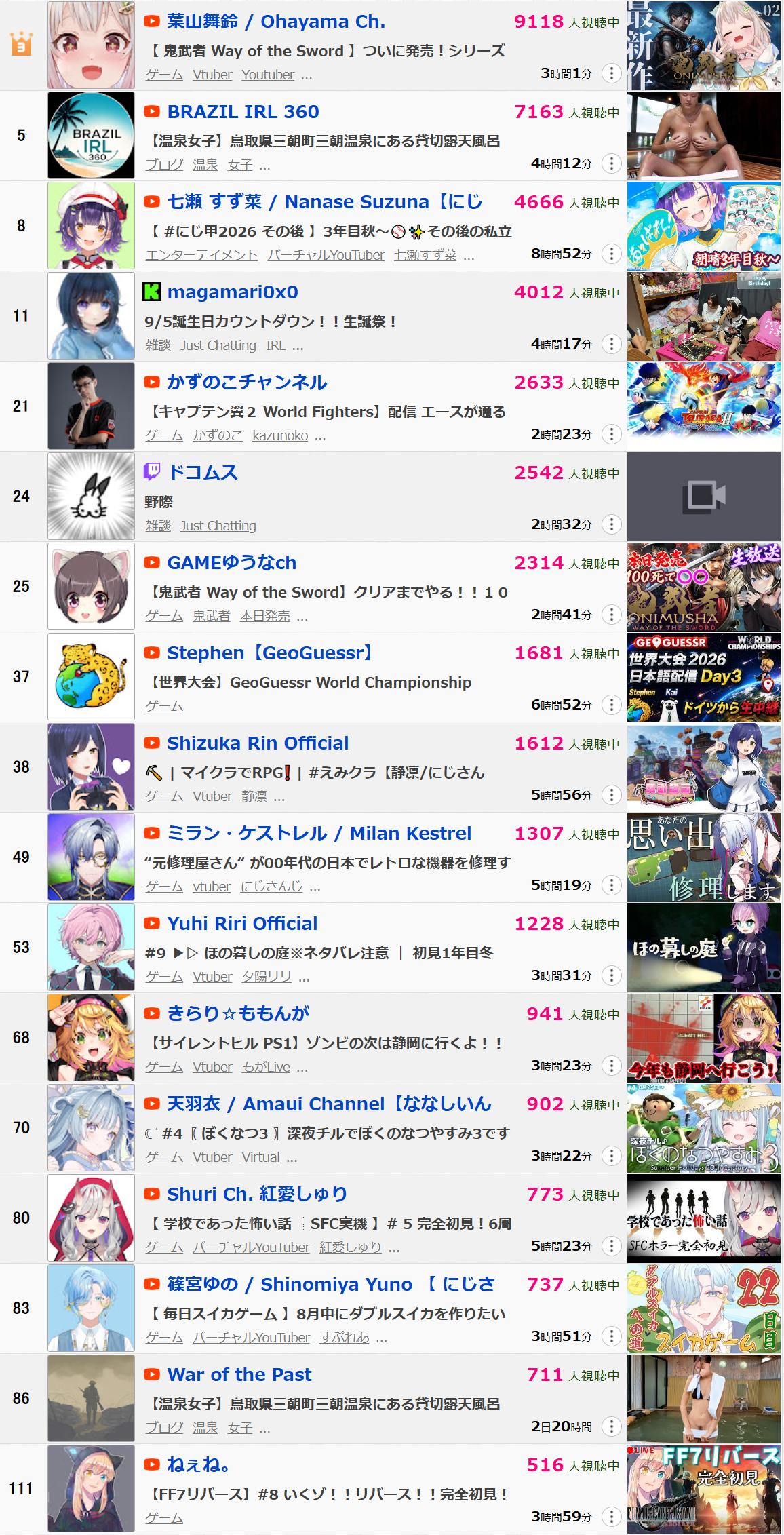
Task: Select the Virtual tag under 天羽衣 / Amaui Channel
Action: tap(260, 1157)
